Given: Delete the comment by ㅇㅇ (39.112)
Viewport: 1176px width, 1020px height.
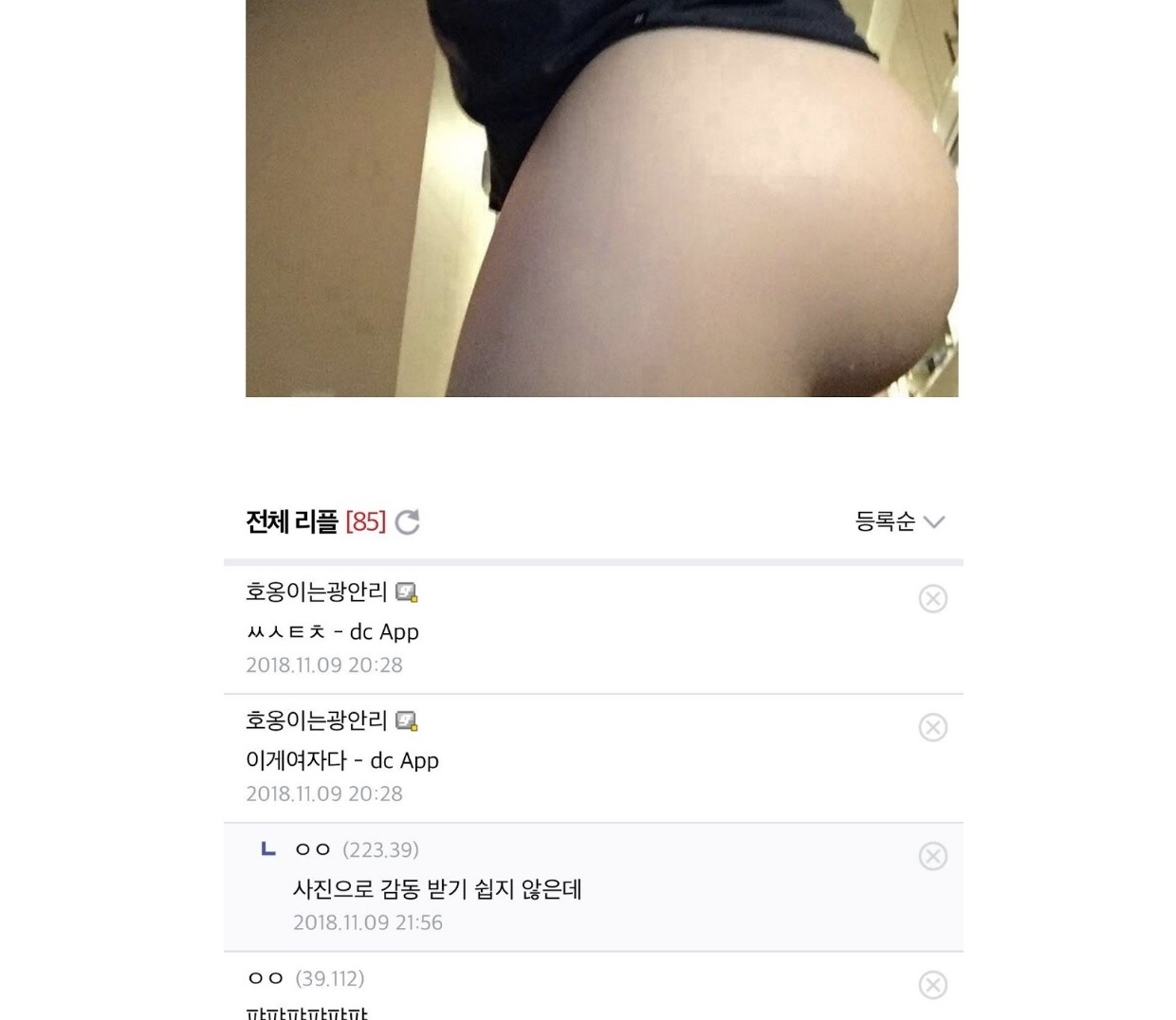Looking at the screenshot, I should coord(933,986).
